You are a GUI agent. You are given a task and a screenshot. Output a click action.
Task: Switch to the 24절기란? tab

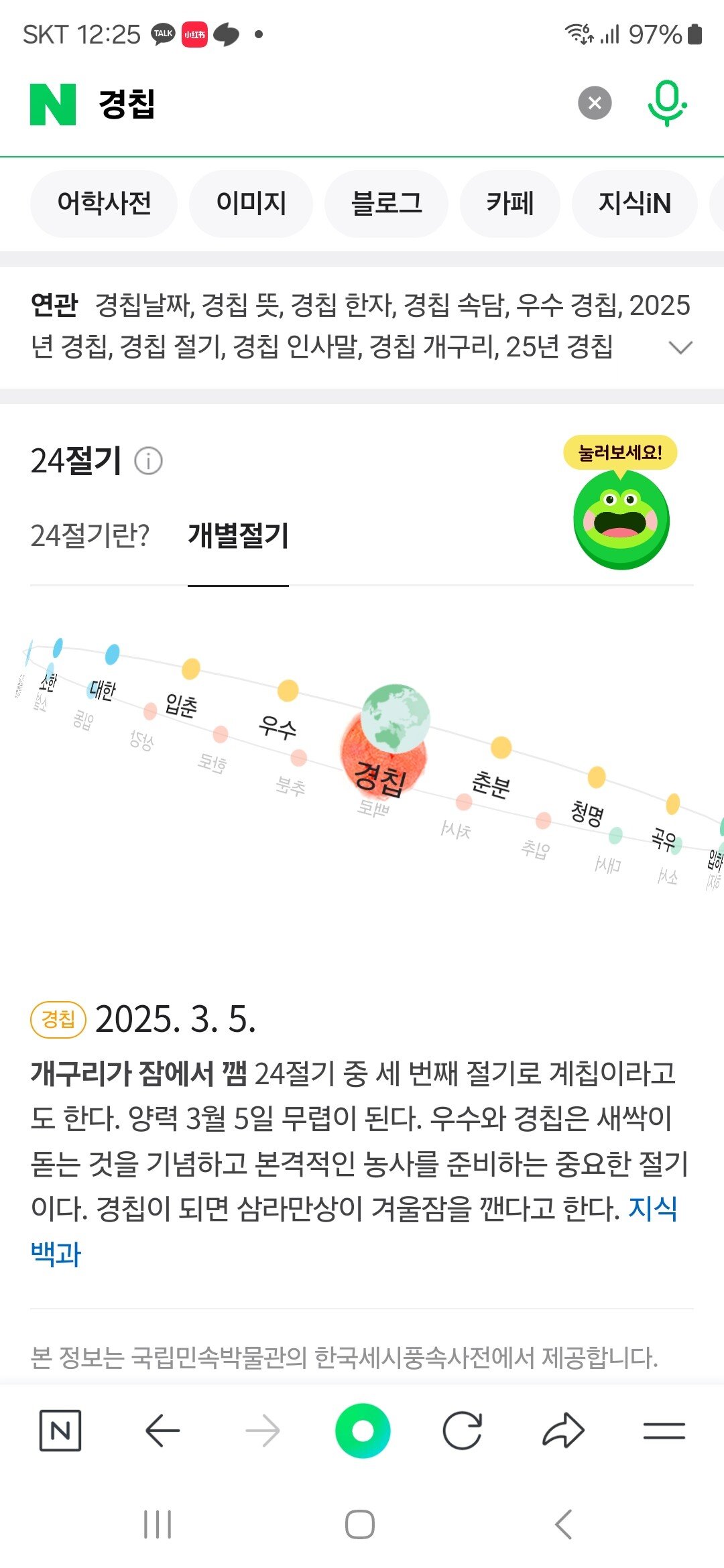90,535
